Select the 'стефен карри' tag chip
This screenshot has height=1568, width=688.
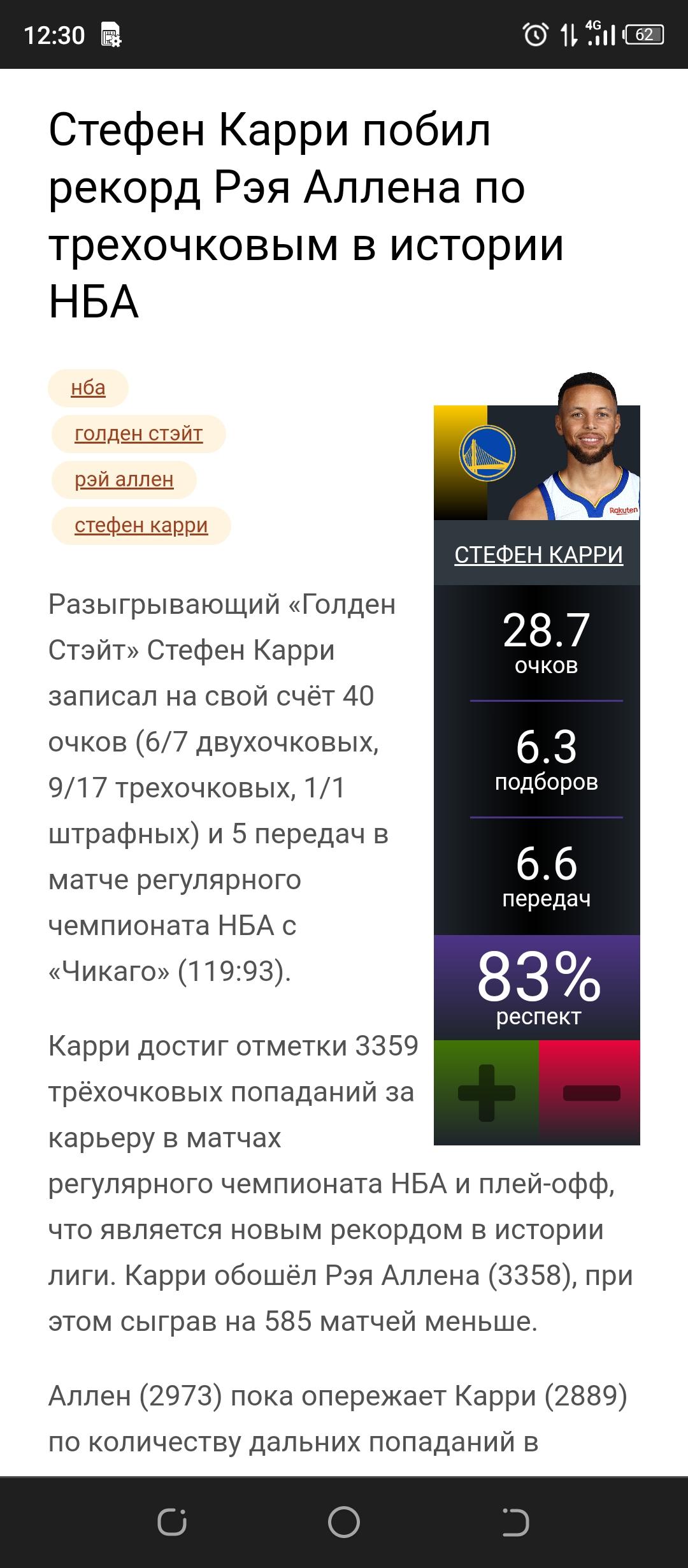coord(141,525)
